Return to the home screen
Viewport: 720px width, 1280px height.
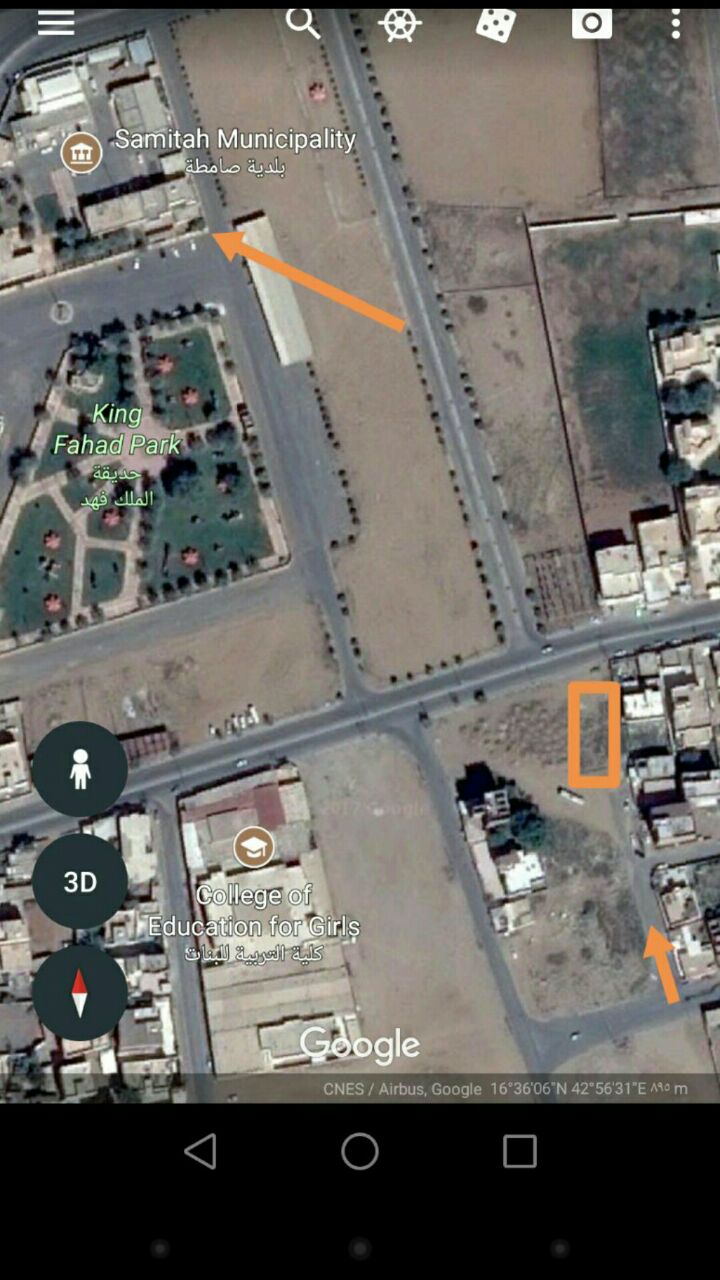point(360,1152)
